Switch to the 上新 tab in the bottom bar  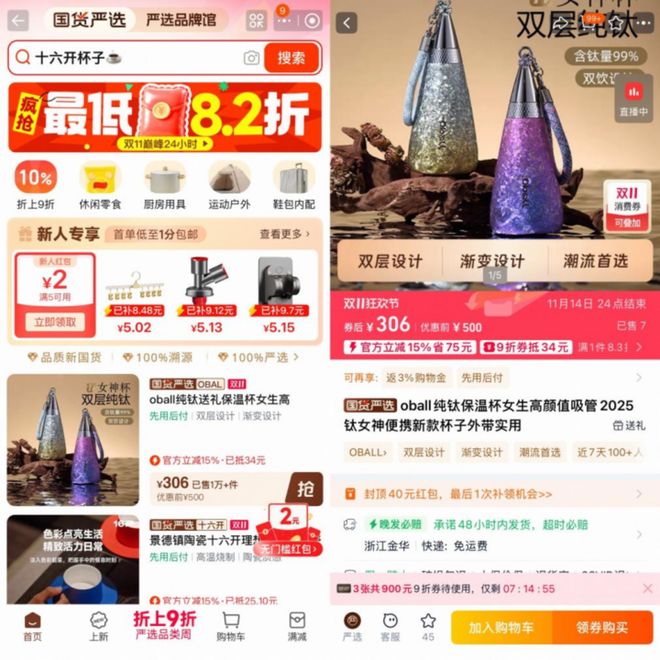[x=98, y=626]
